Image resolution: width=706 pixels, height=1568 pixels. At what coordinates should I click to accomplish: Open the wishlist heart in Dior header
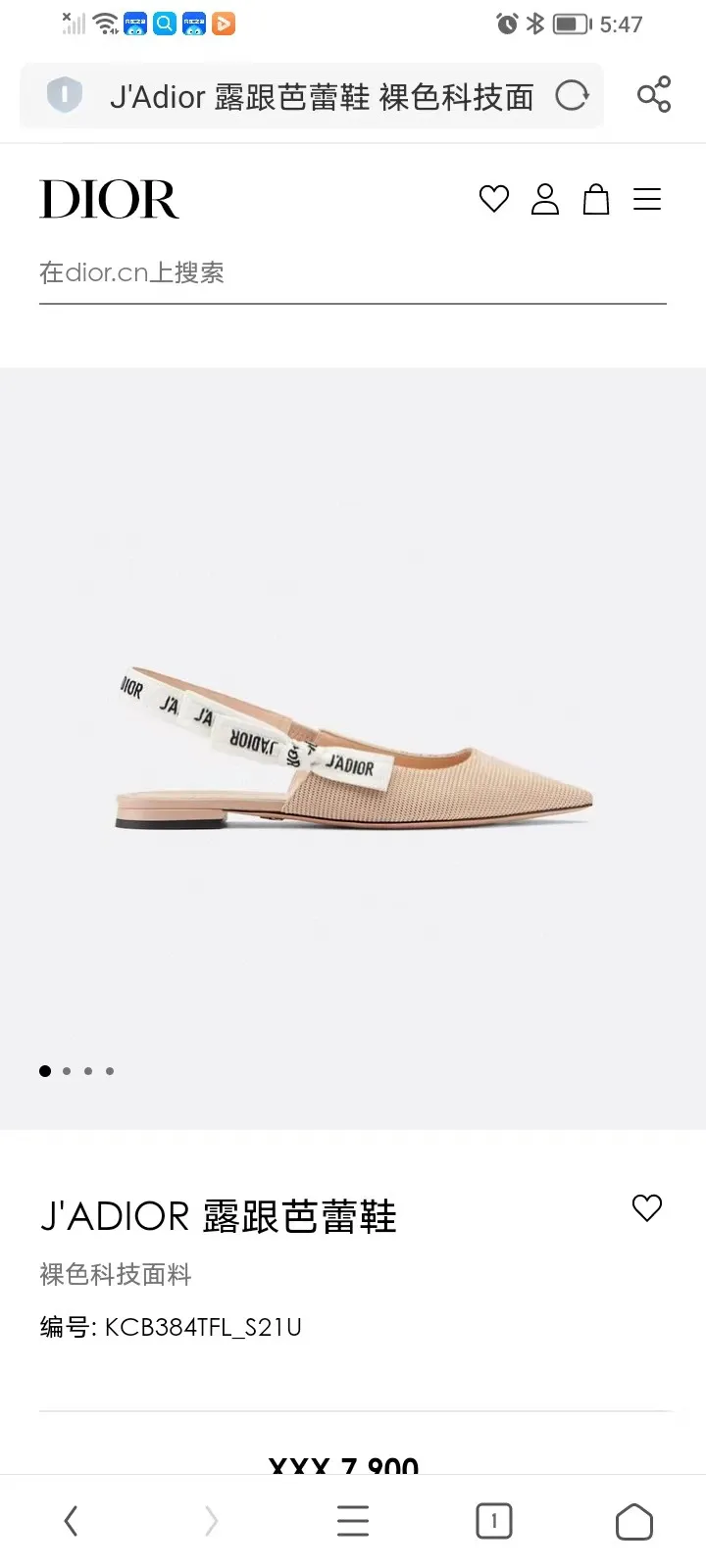point(494,199)
